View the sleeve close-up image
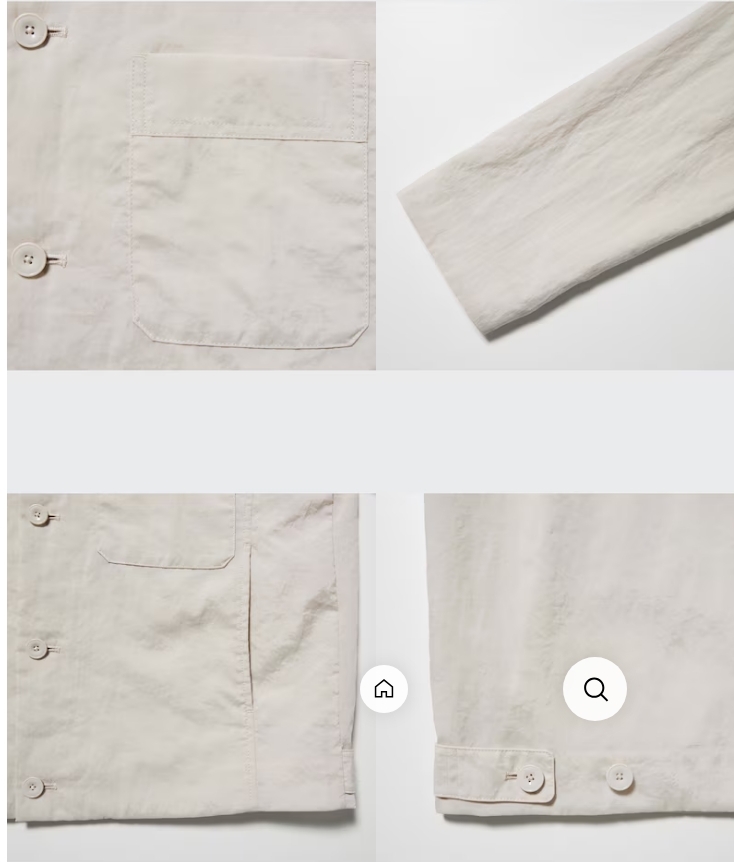 click(x=555, y=185)
